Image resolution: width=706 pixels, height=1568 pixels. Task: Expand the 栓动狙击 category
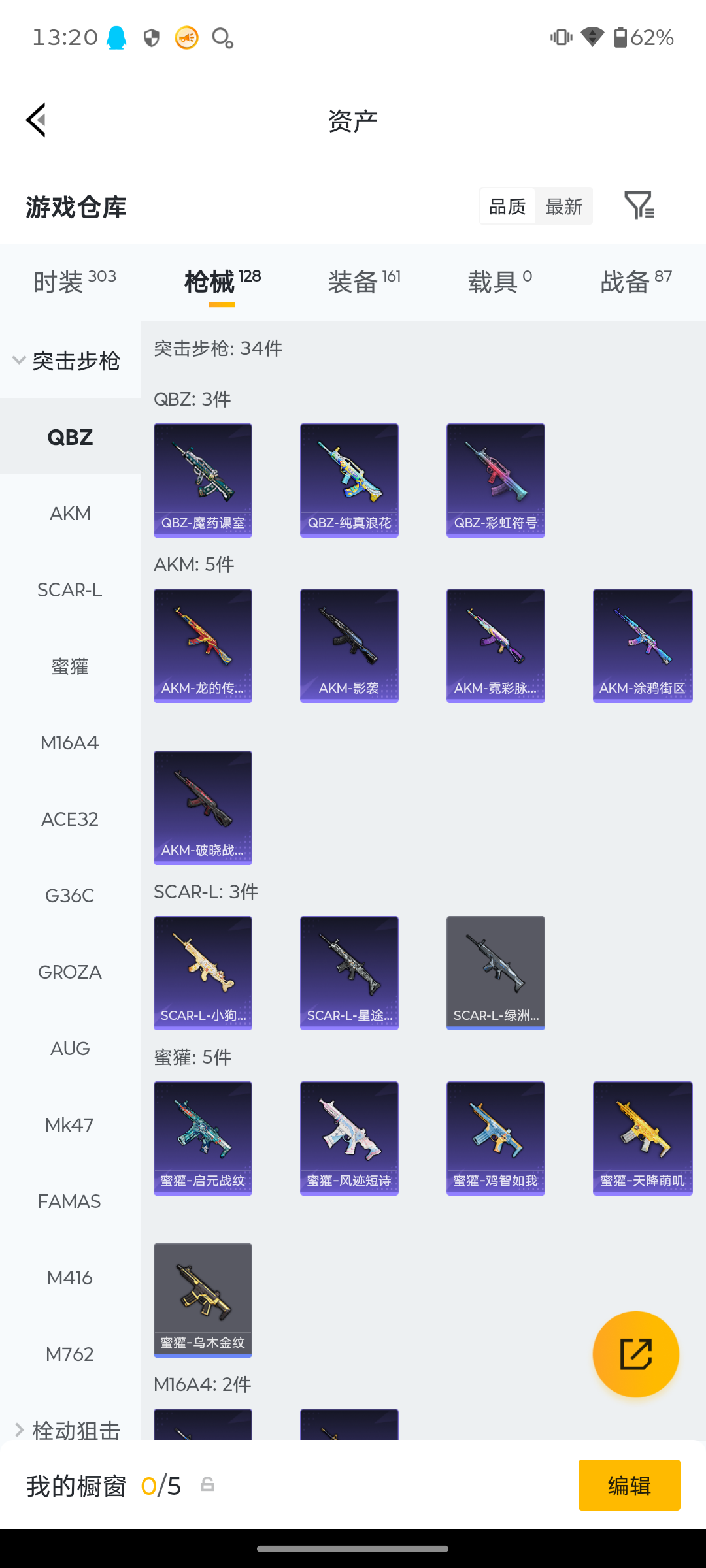coord(69,1429)
